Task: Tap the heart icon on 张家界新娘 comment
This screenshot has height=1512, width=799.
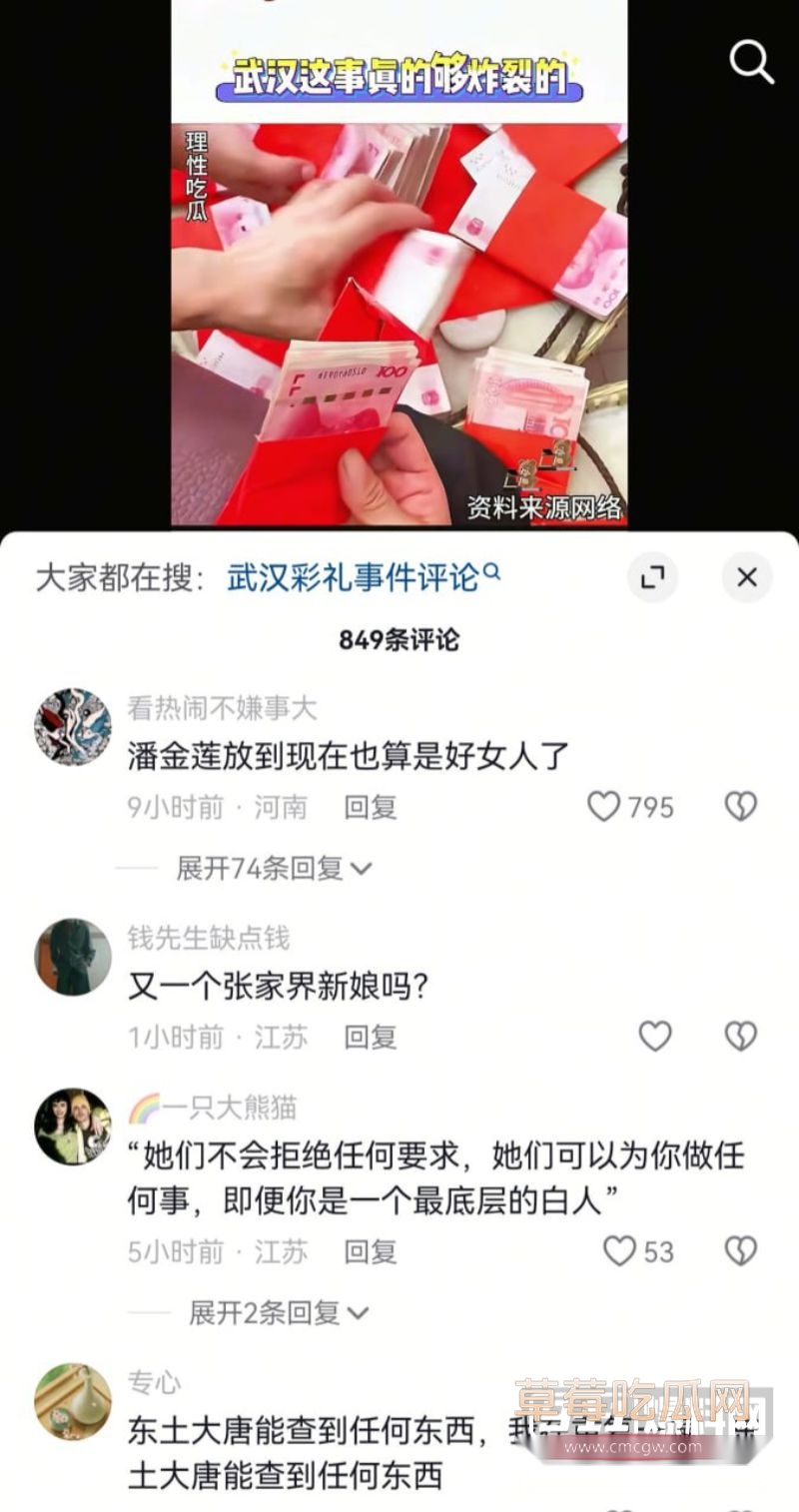Action: tap(656, 1037)
